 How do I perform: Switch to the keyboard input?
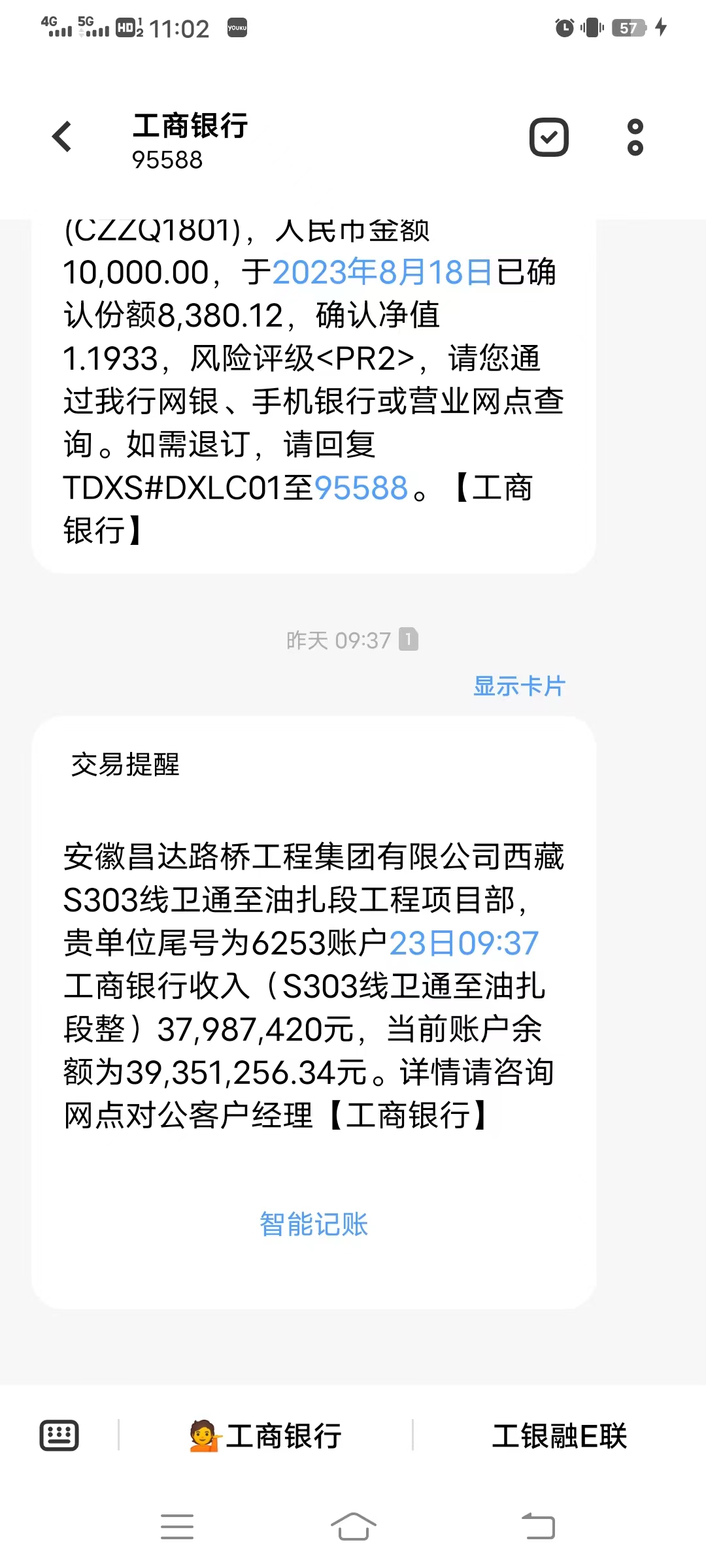(x=59, y=1435)
